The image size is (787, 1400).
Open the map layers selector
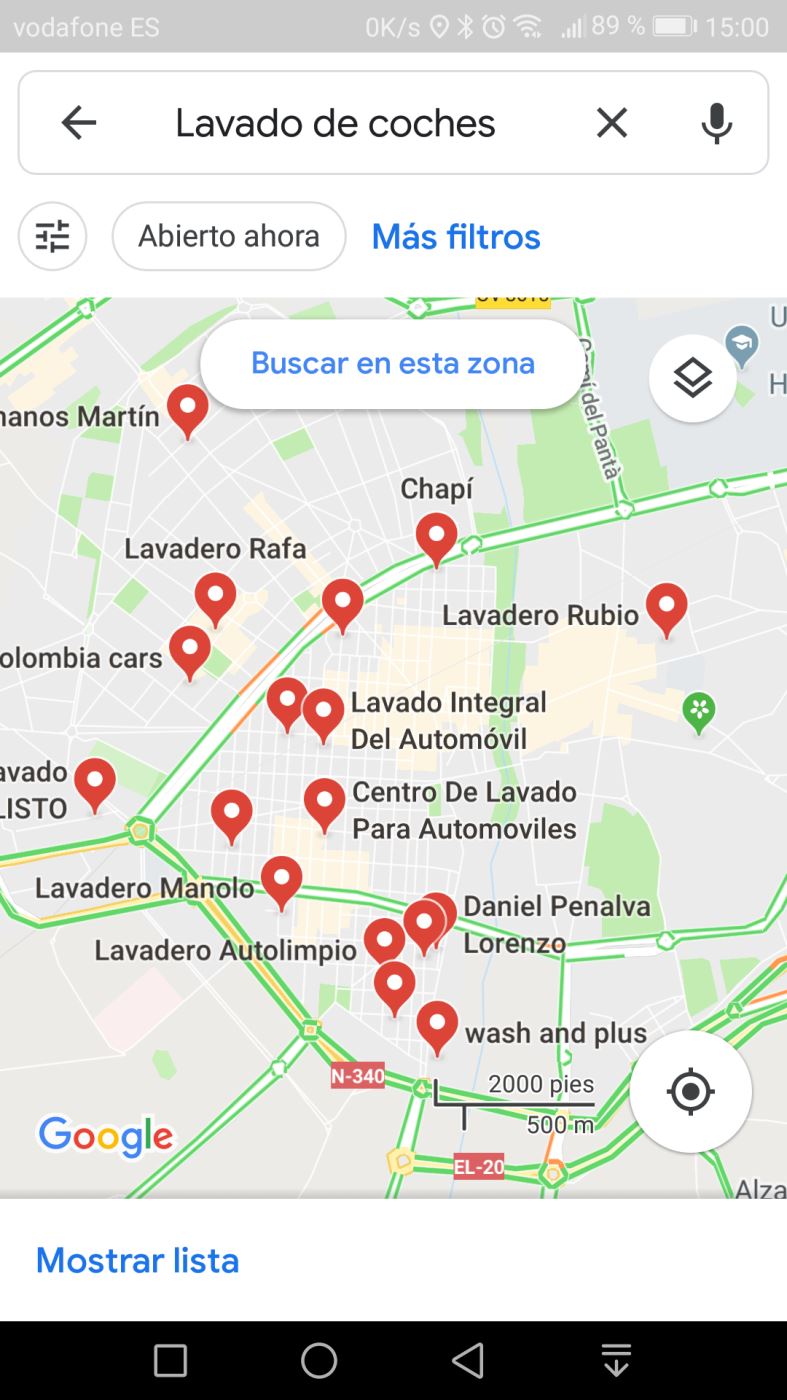pos(692,378)
